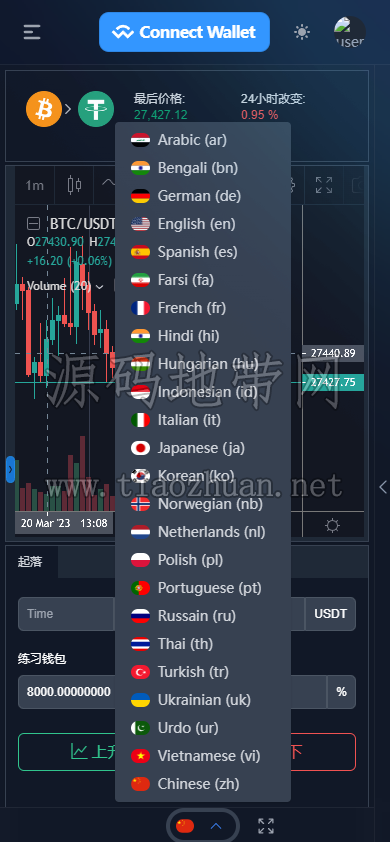Open the 起落 tab
Image resolution: width=390 pixels, height=842 pixels.
pyautogui.click(x=30, y=562)
